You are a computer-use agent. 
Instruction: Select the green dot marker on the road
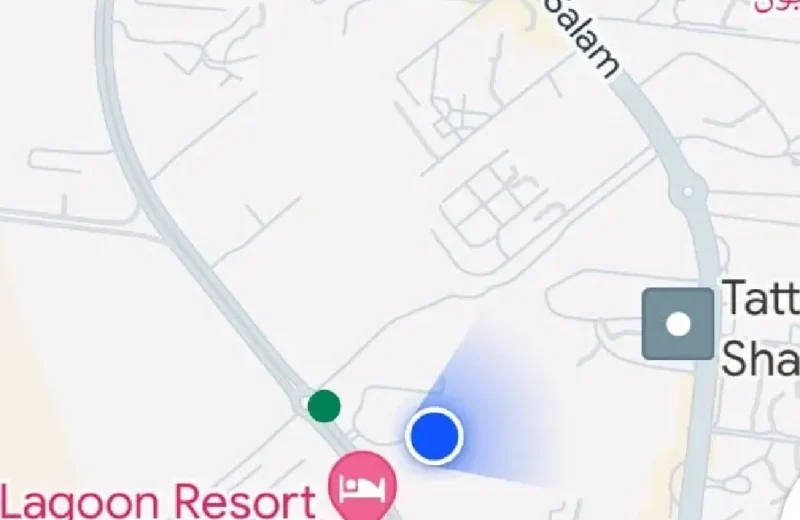pyautogui.click(x=324, y=405)
